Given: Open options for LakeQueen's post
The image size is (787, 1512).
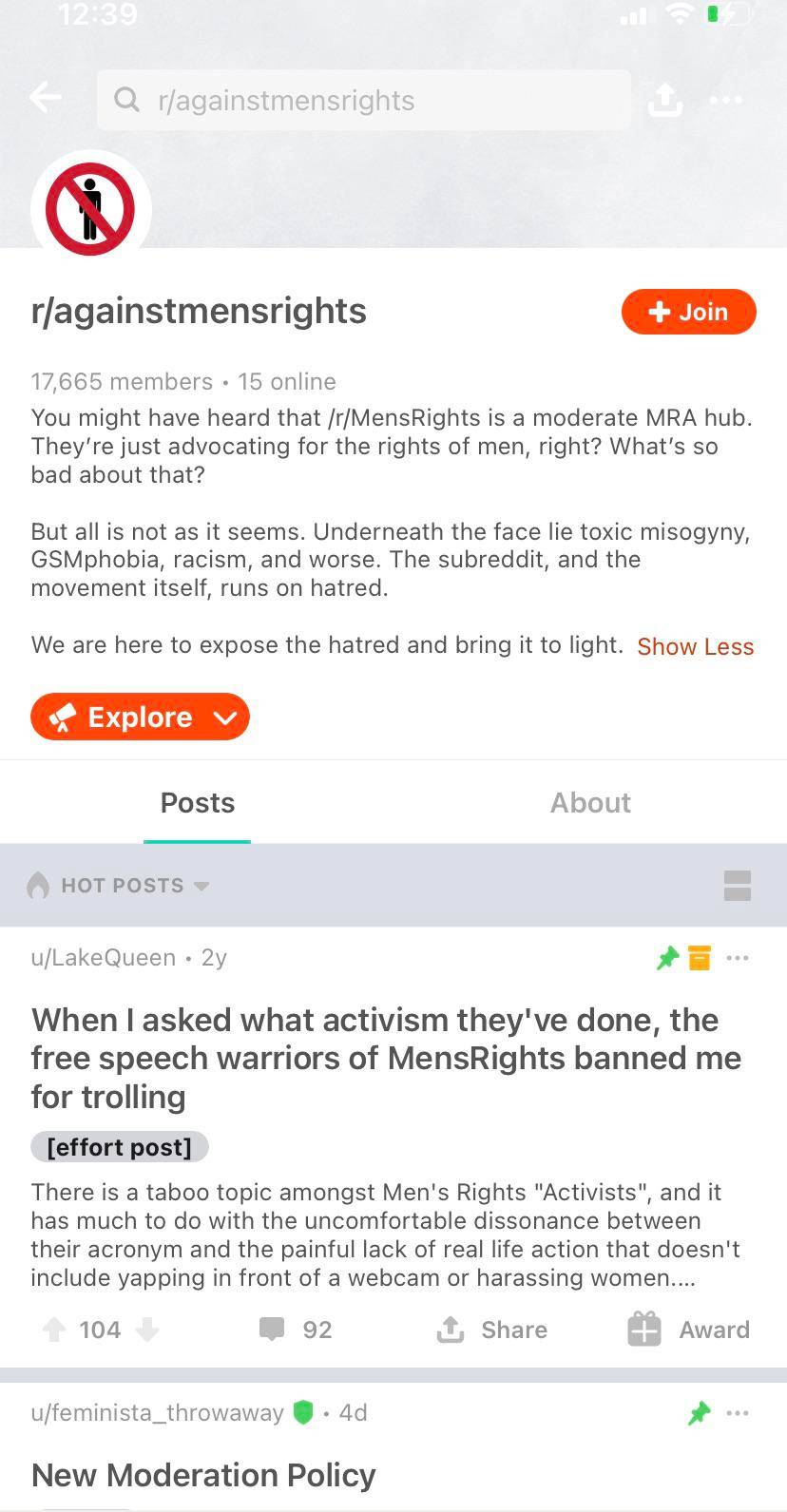Looking at the screenshot, I should pyautogui.click(x=737, y=958).
